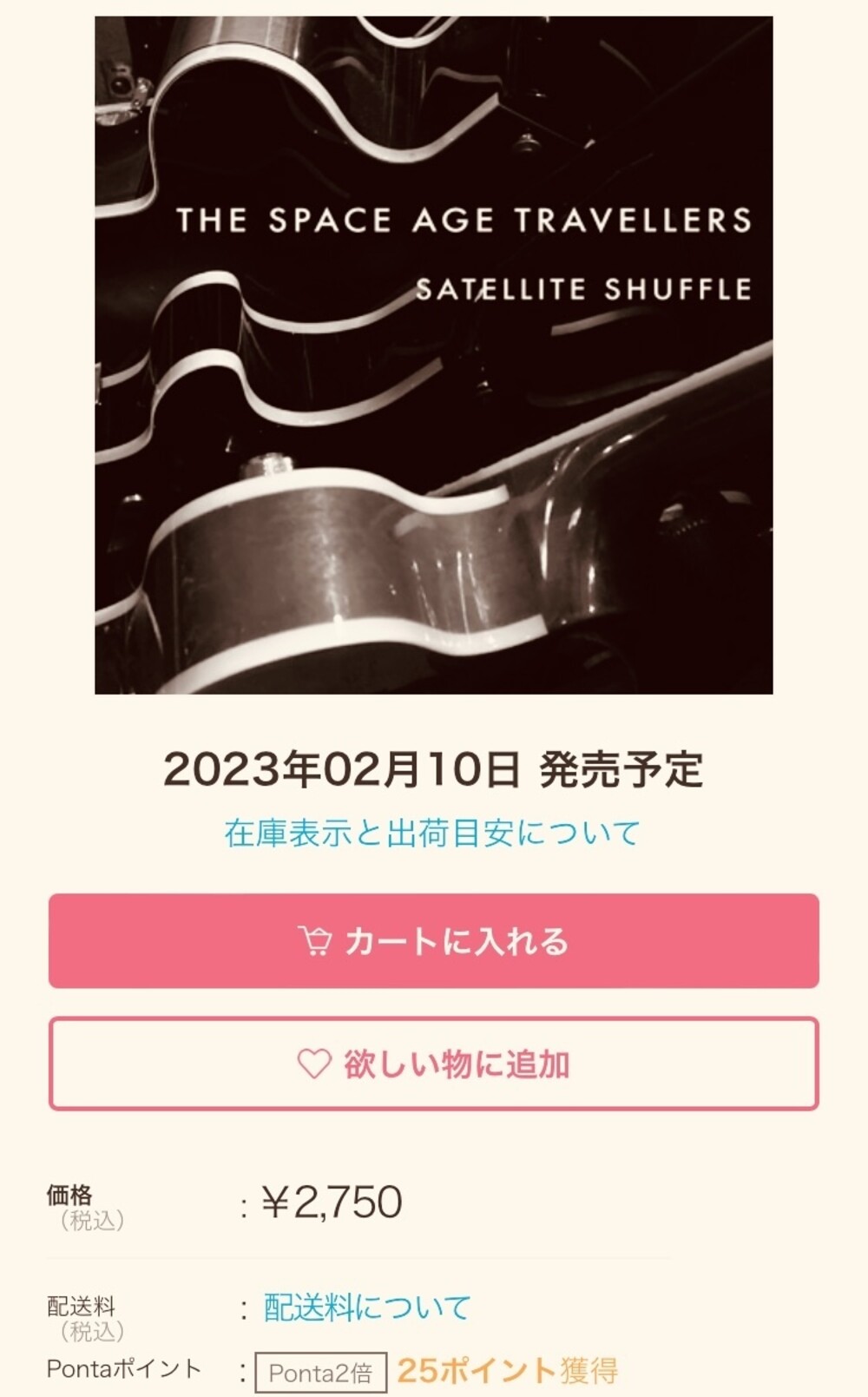Add the album to cart with カートに入れる
The width and height of the screenshot is (868, 1397).
coord(433,940)
